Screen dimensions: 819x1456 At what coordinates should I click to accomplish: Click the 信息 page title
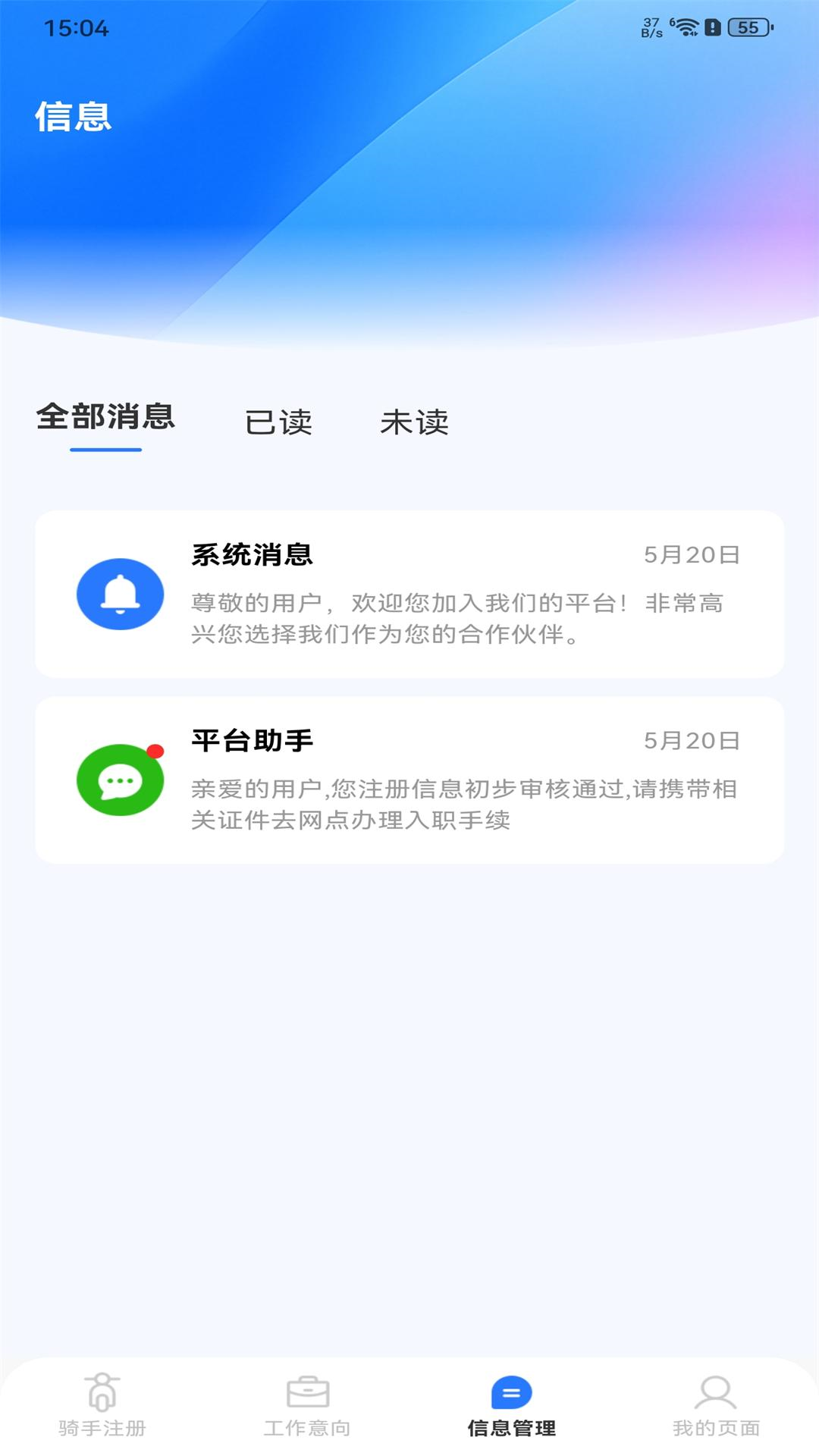(x=74, y=115)
